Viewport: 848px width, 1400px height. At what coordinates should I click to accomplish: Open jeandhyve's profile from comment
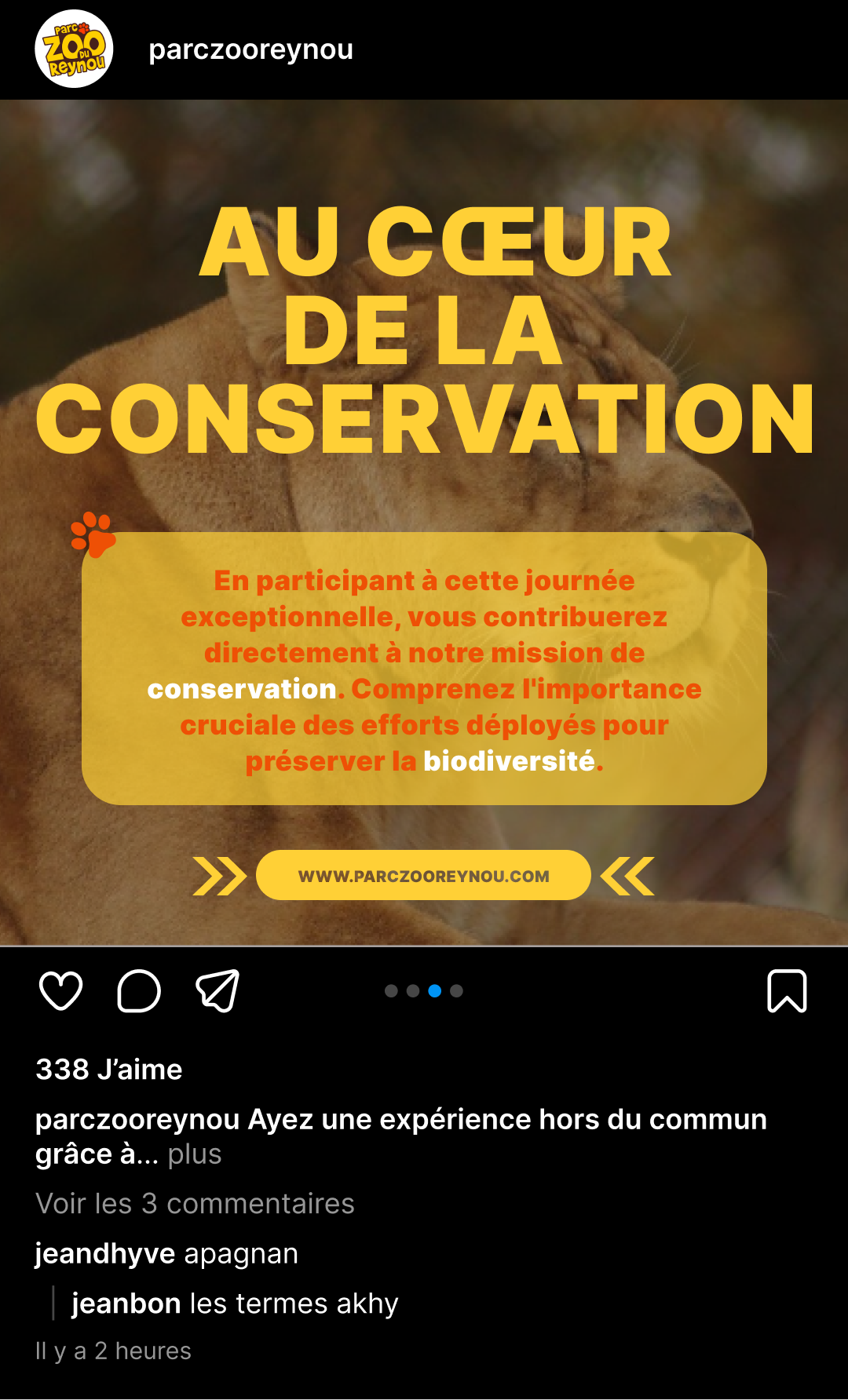pos(105,1253)
